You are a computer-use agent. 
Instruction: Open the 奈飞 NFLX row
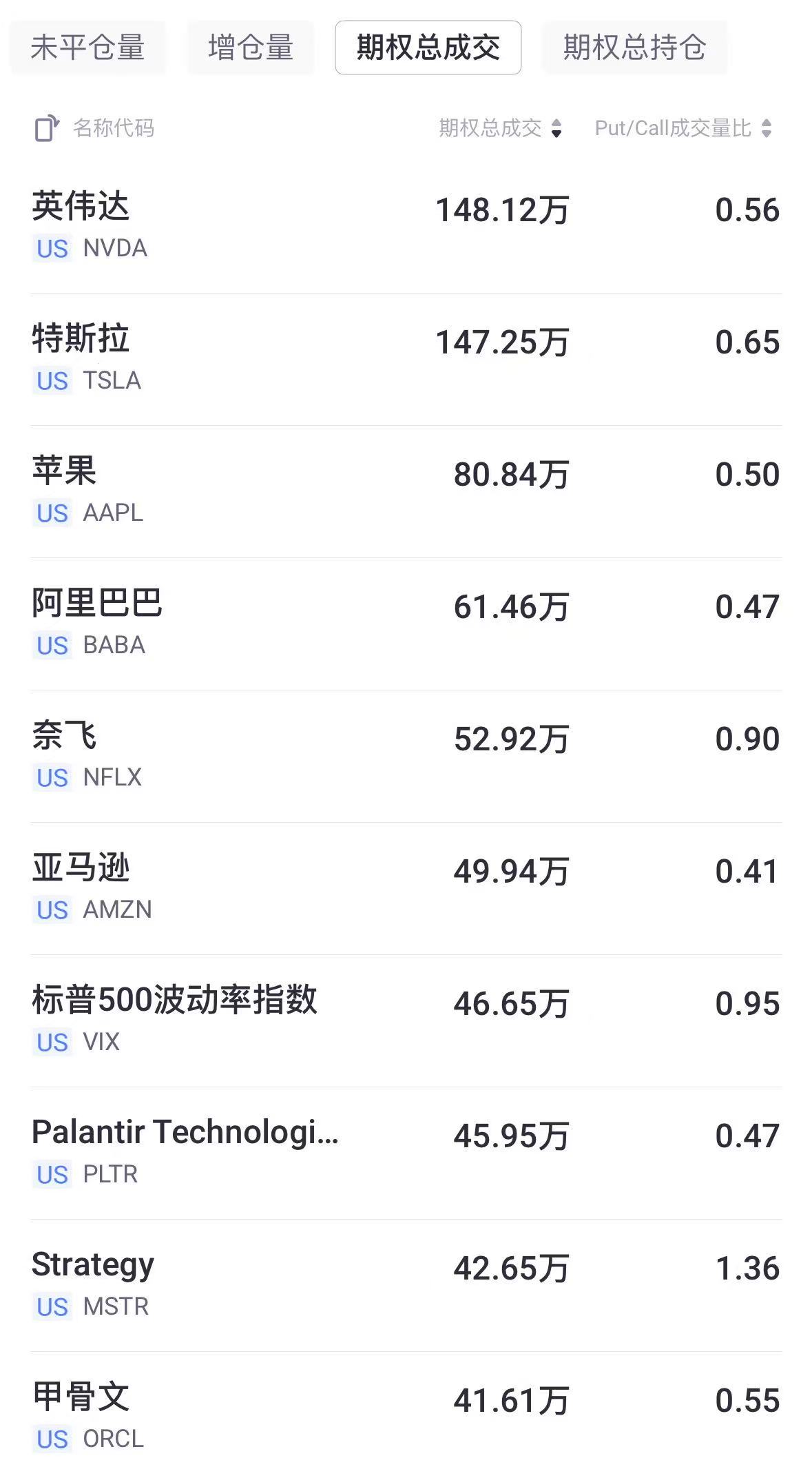pos(406,755)
